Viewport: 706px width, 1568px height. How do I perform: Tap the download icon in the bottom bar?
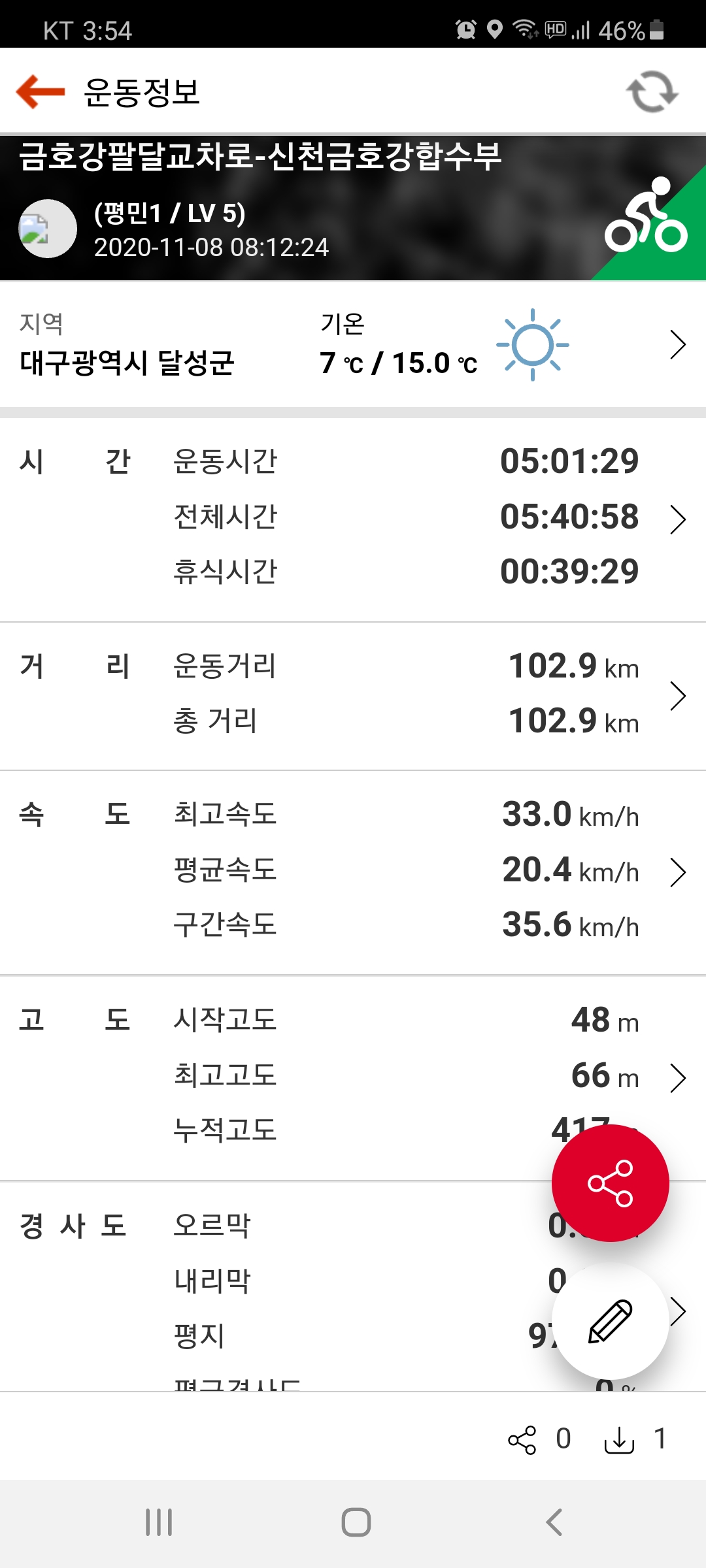pyautogui.click(x=619, y=1439)
